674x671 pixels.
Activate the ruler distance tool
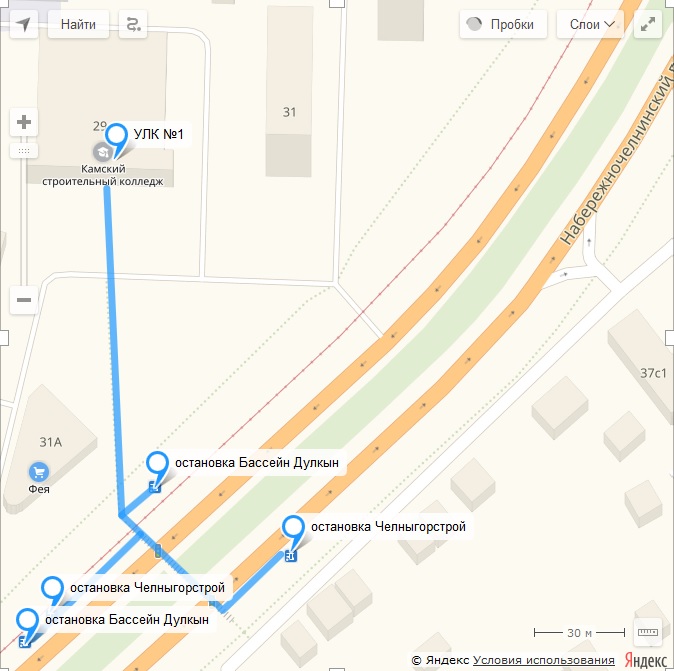[648, 632]
